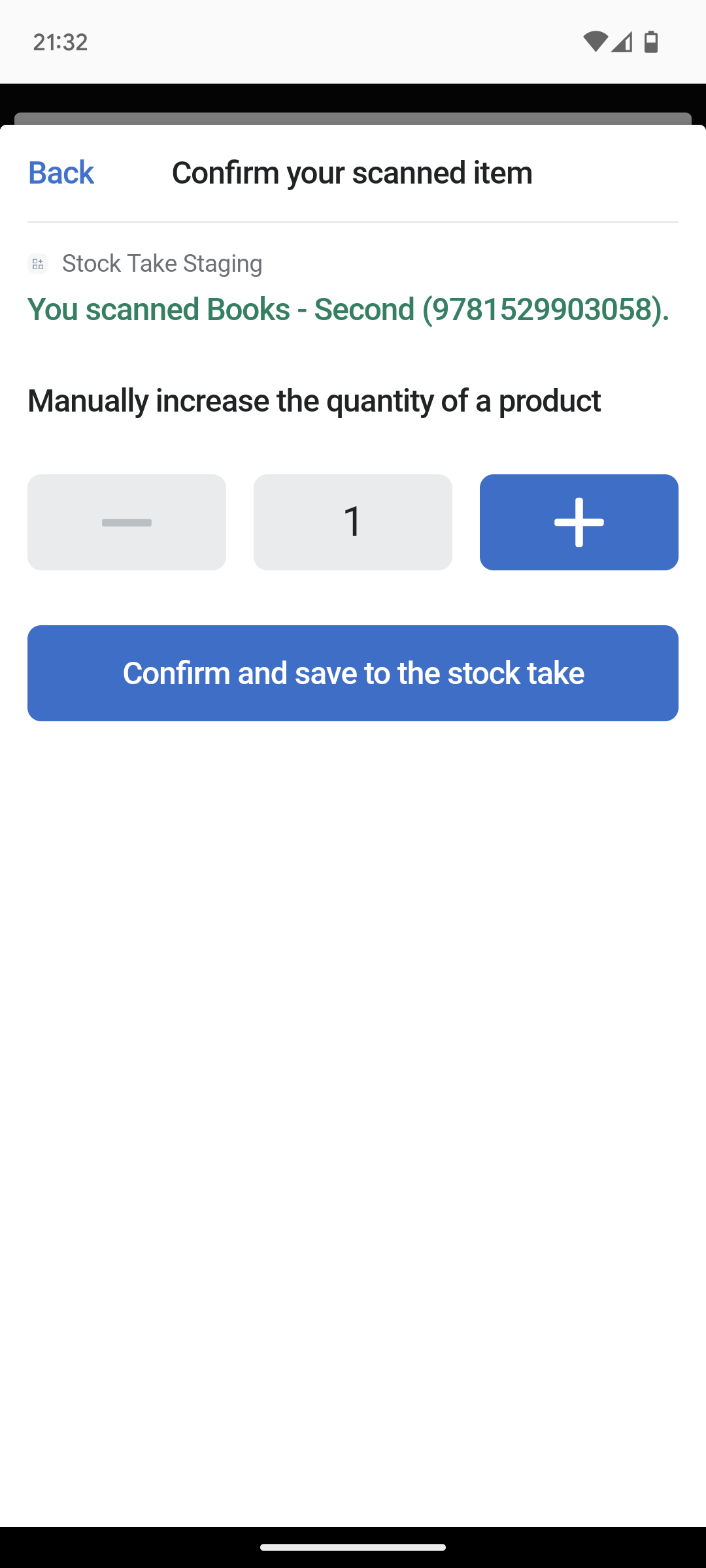The image size is (706, 1568).
Task: Select the Confirm your scanned item title
Action: (x=352, y=172)
